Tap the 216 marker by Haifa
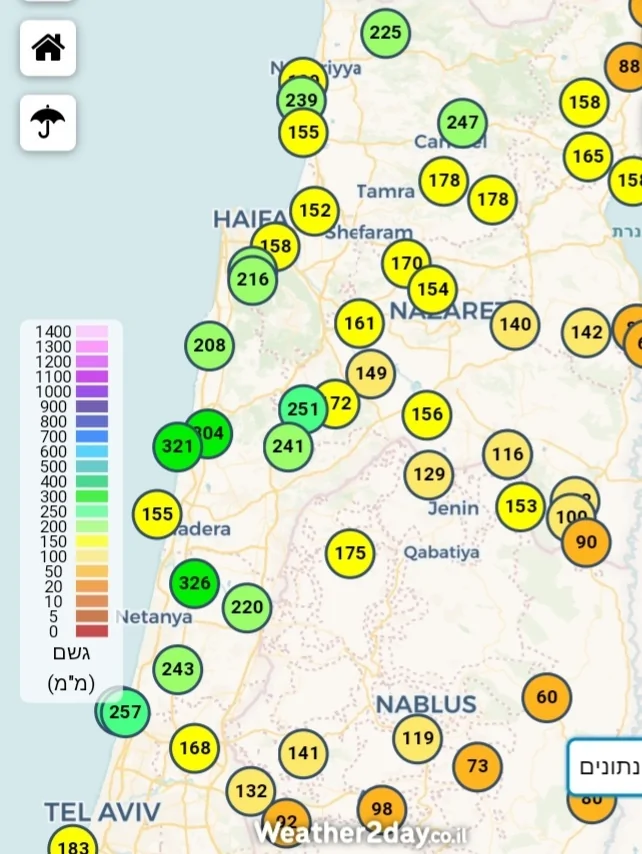The height and width of the screenshot is (854, 642). pos(253,279)
